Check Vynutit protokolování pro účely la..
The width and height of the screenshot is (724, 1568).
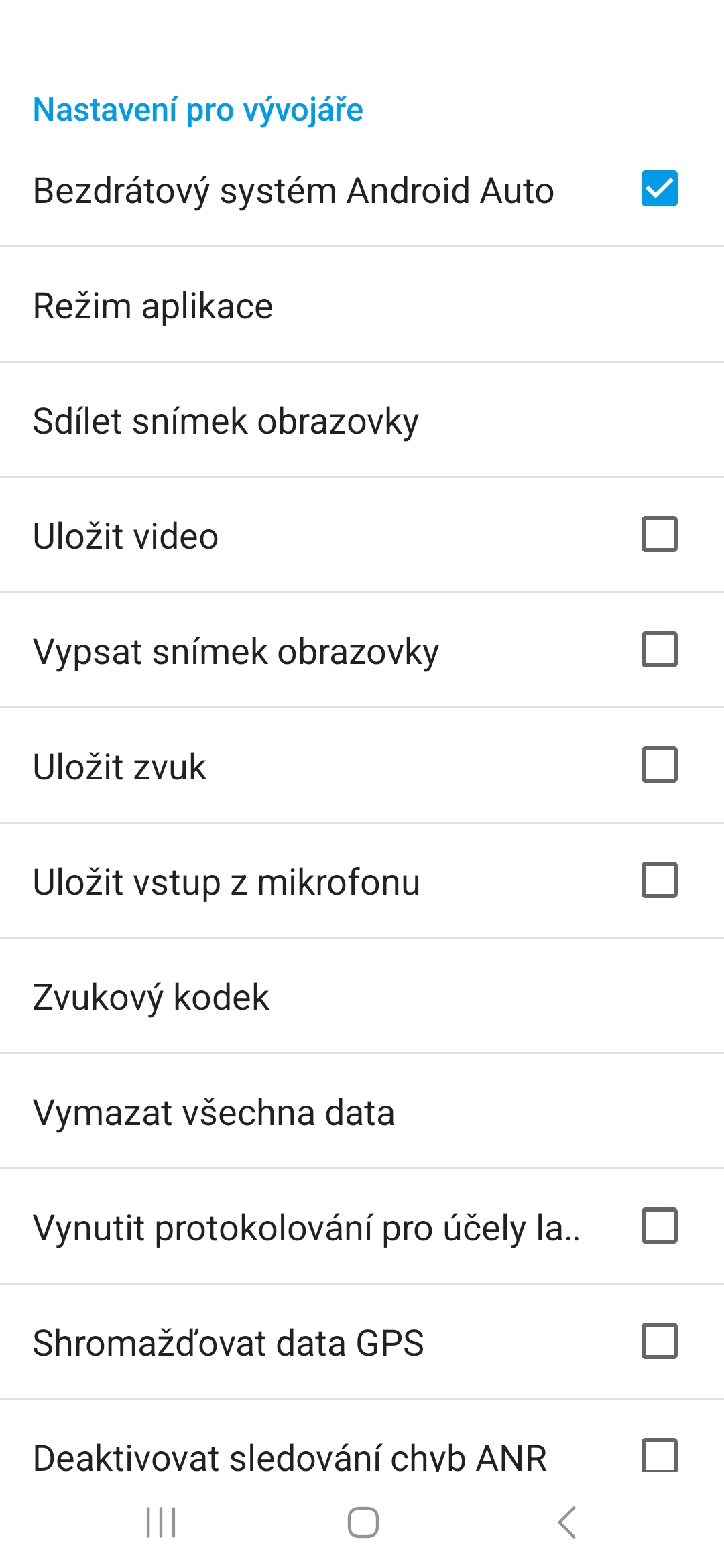(x=659, y=1226)
